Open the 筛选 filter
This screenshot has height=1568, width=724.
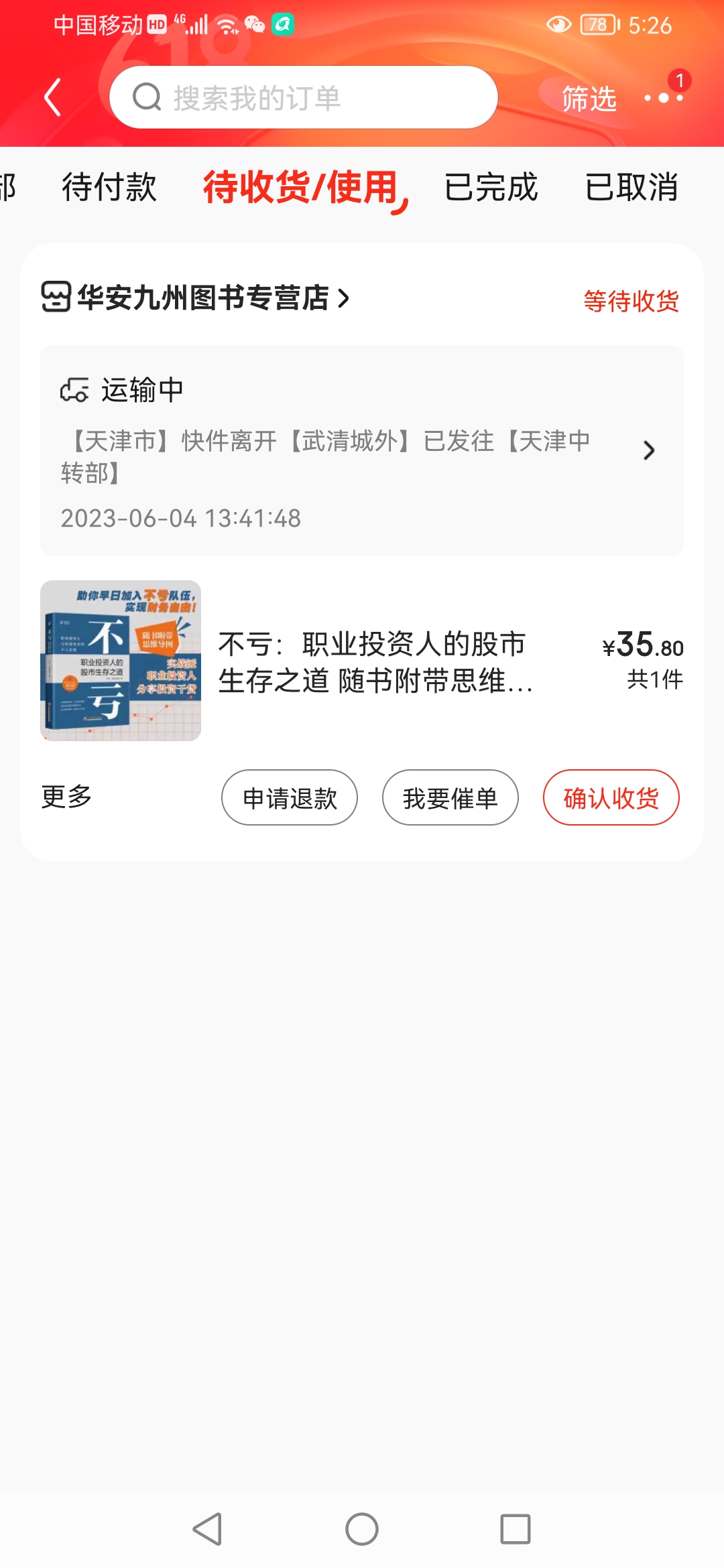pyautogui.click(x=589, y=99)
